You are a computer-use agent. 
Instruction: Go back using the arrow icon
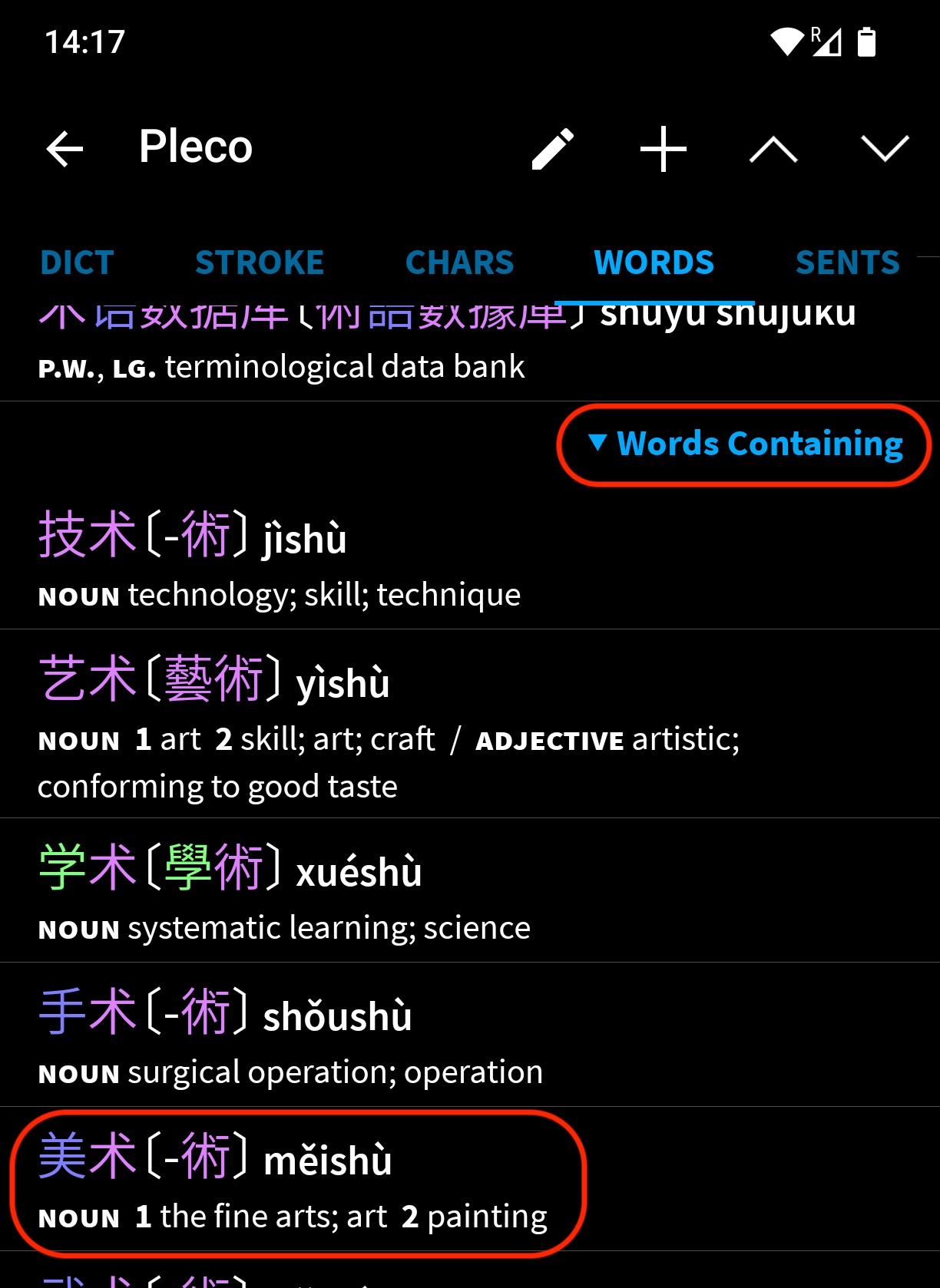(65, 148)
